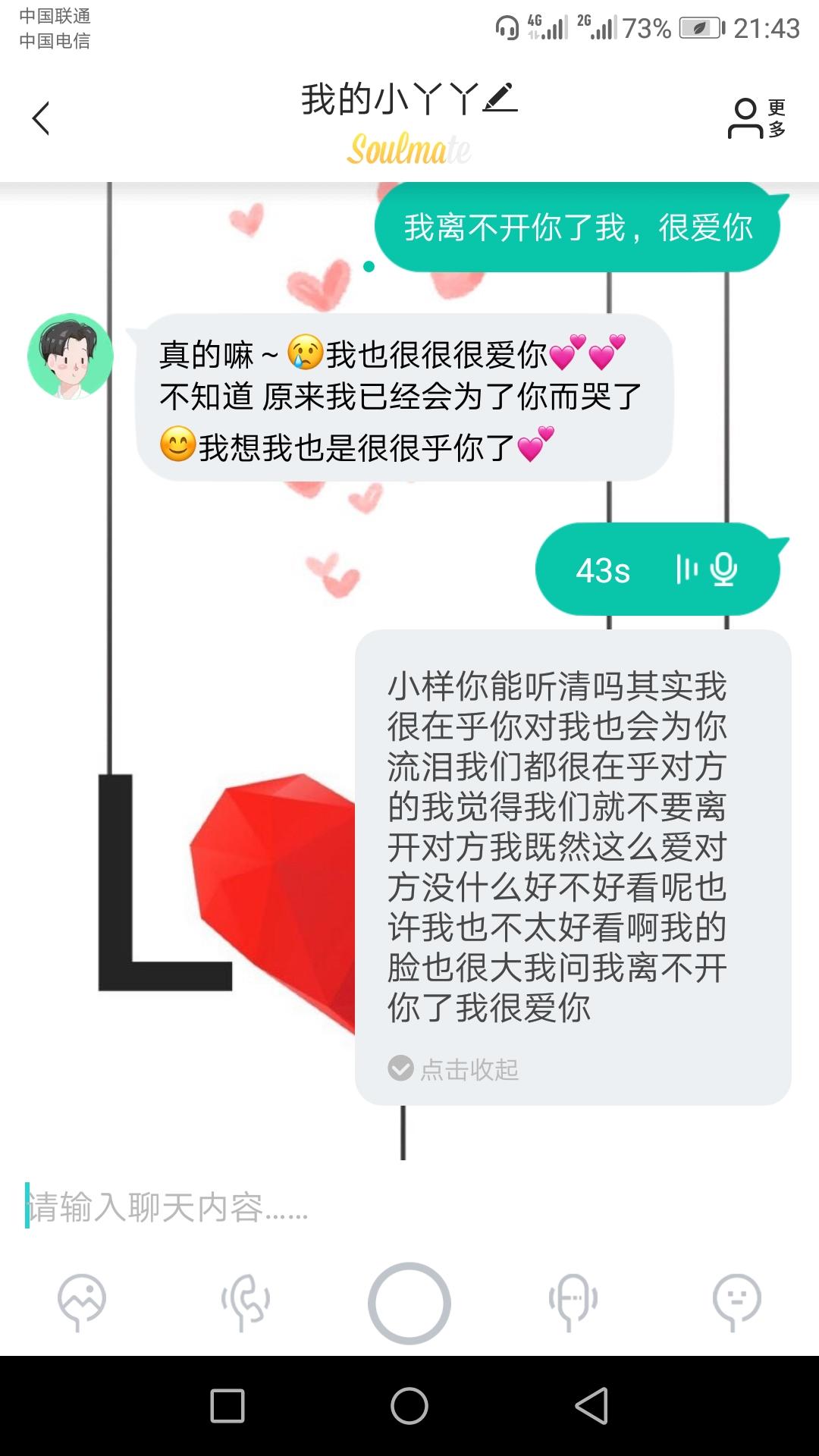The width and height of the screenshot is (819, 1456).
Task: Start a voice call with phone icon
Action: [x=246, y=1302]
